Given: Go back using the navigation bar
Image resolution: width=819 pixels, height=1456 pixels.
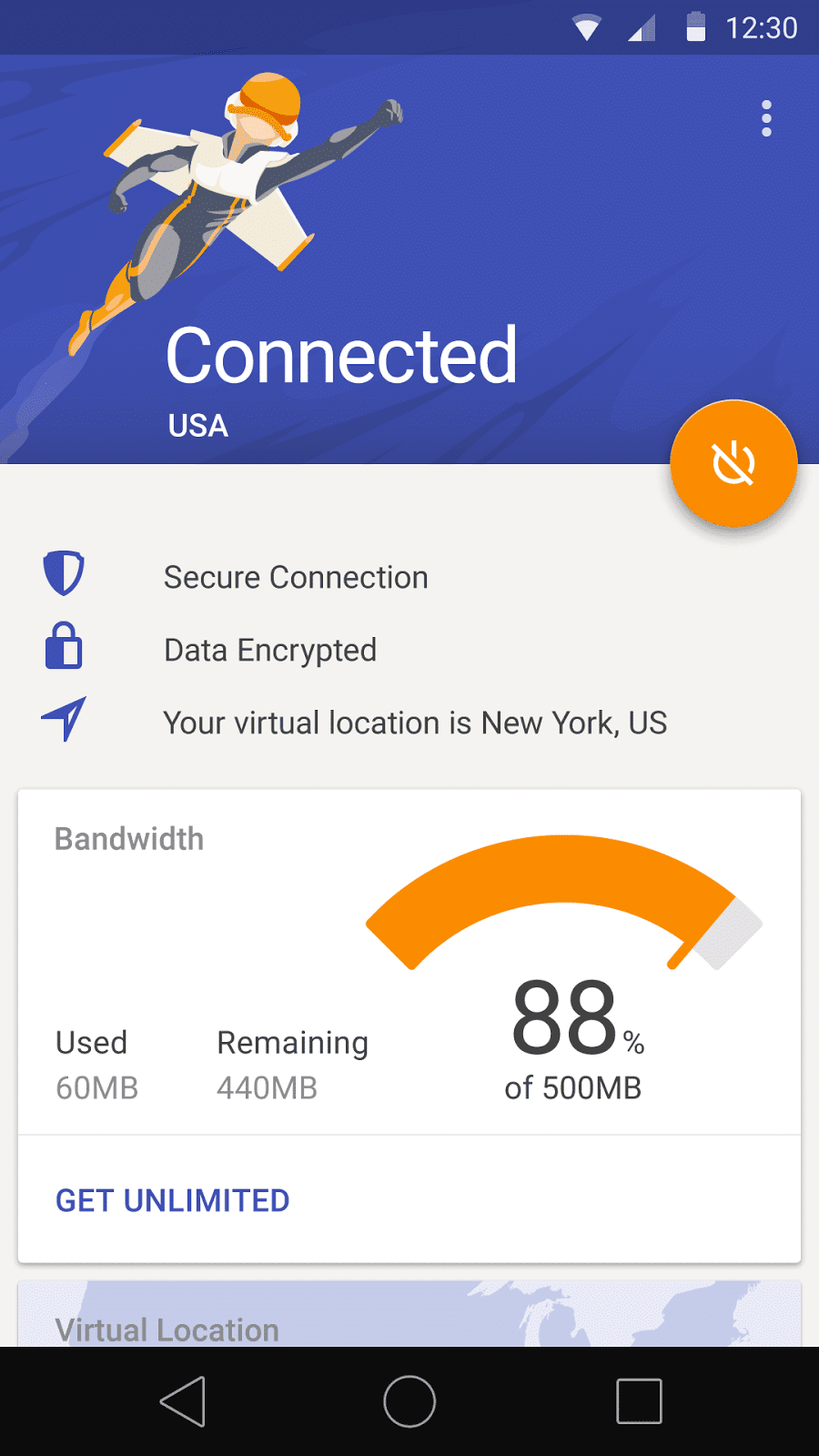Looking at the screenshot, I should [183, 1400].
